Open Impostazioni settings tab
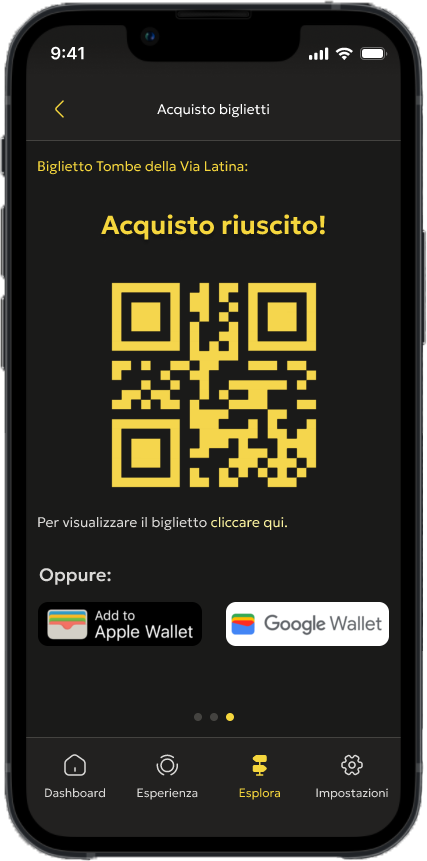This screenshot has width=427, height=861. 352,777
